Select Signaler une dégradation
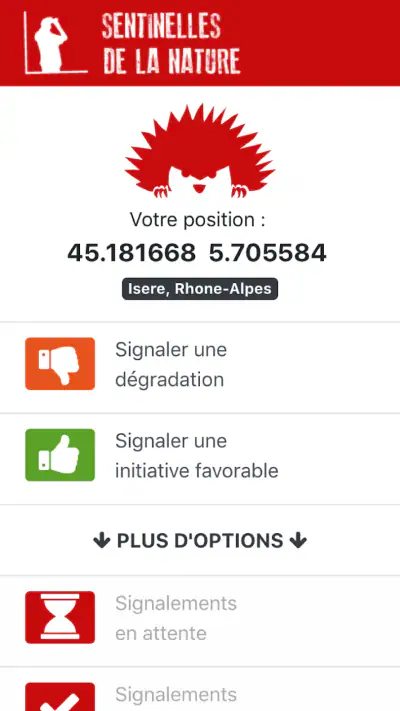This screenshot has height=711, width=400. coord(200,368)
